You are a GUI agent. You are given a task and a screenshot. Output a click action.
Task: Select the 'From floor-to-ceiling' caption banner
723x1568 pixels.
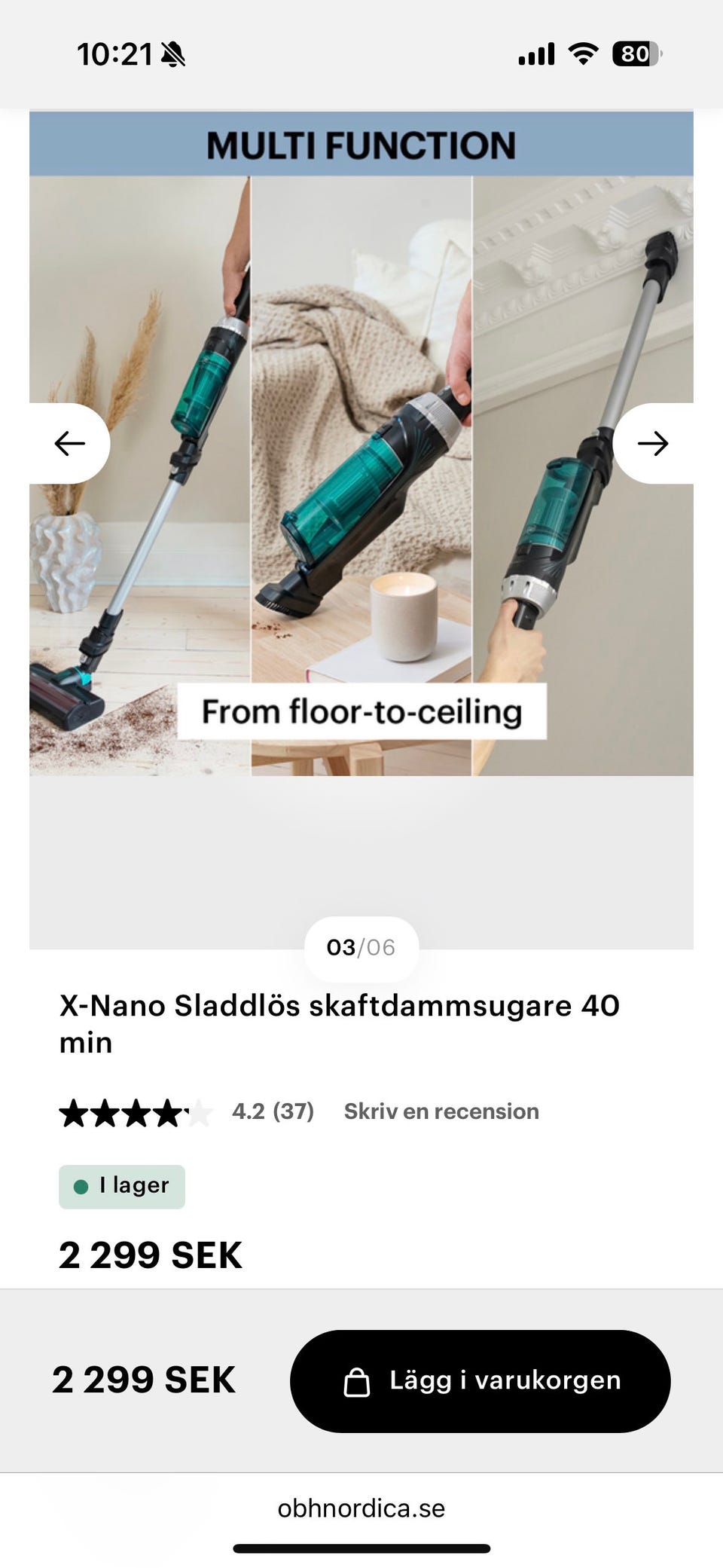361,711
